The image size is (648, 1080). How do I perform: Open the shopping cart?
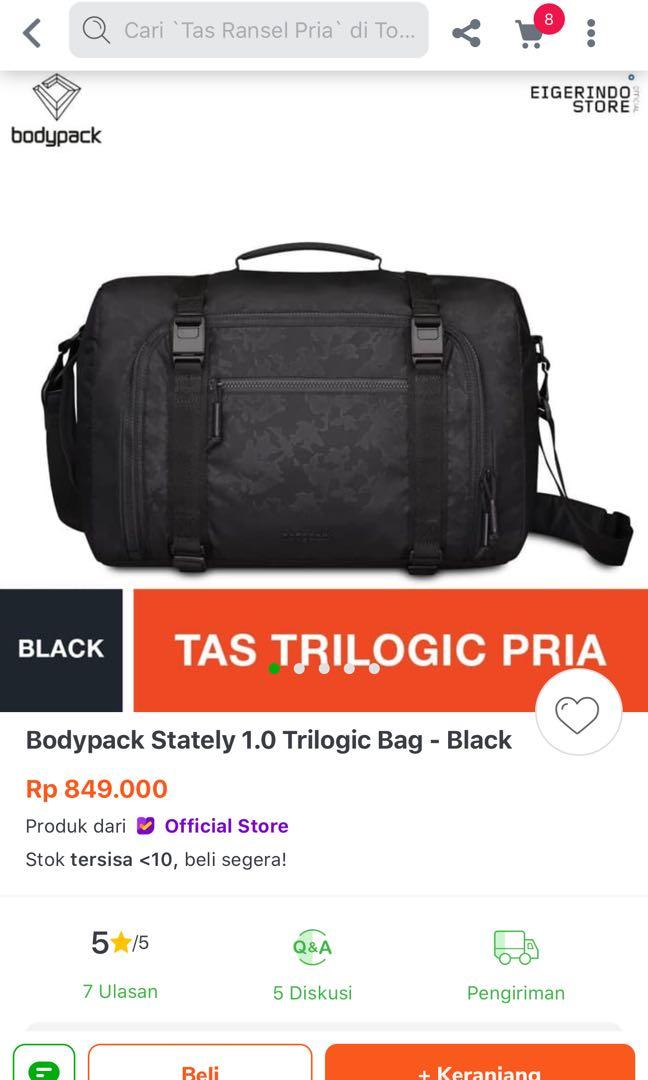coord(531,32)
